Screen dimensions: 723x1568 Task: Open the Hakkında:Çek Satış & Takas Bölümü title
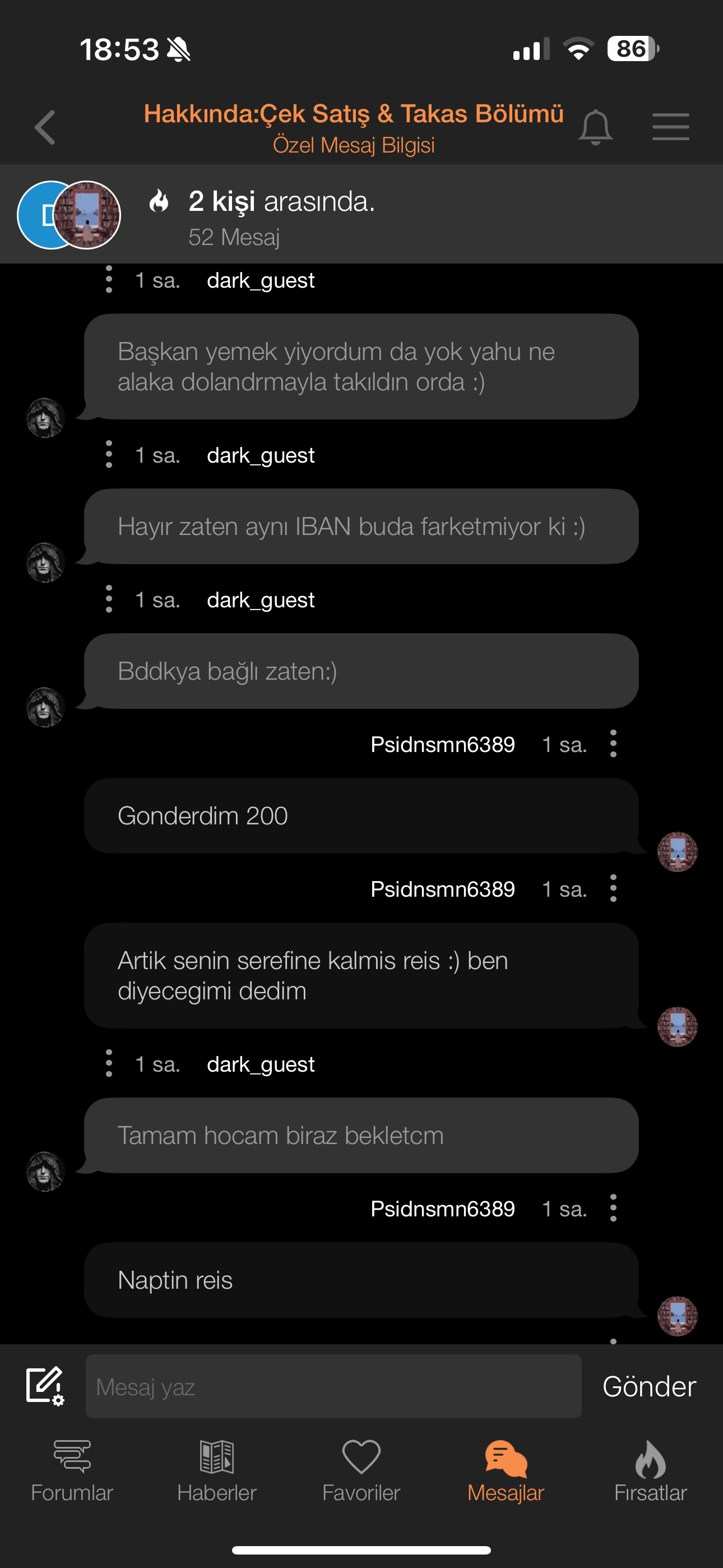(354, 114)
